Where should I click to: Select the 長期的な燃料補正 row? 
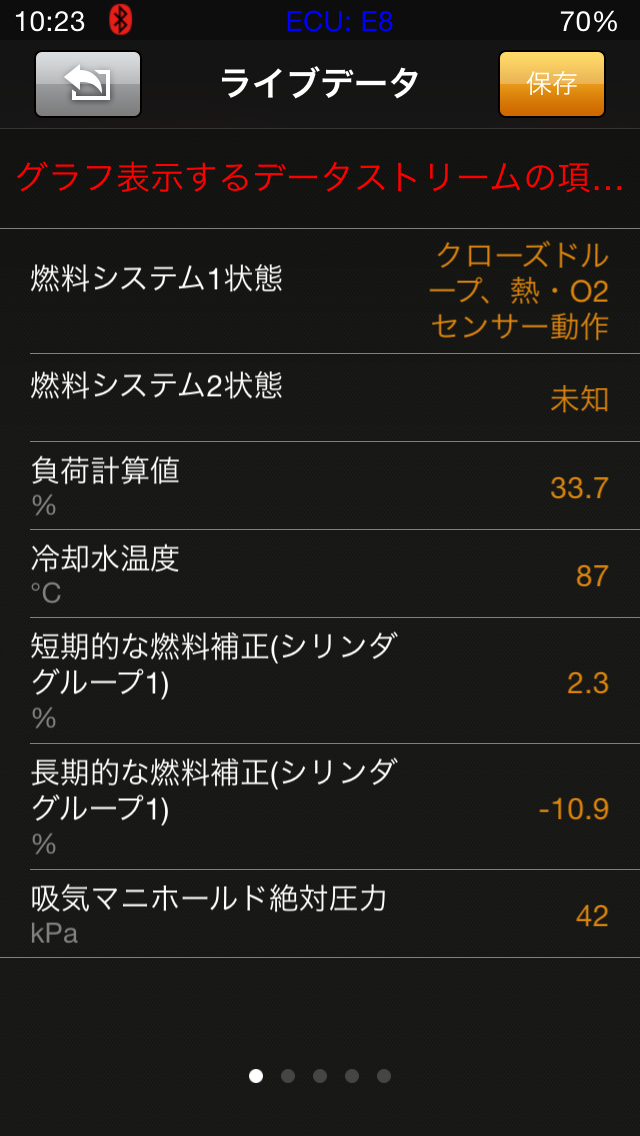(320, 807)
